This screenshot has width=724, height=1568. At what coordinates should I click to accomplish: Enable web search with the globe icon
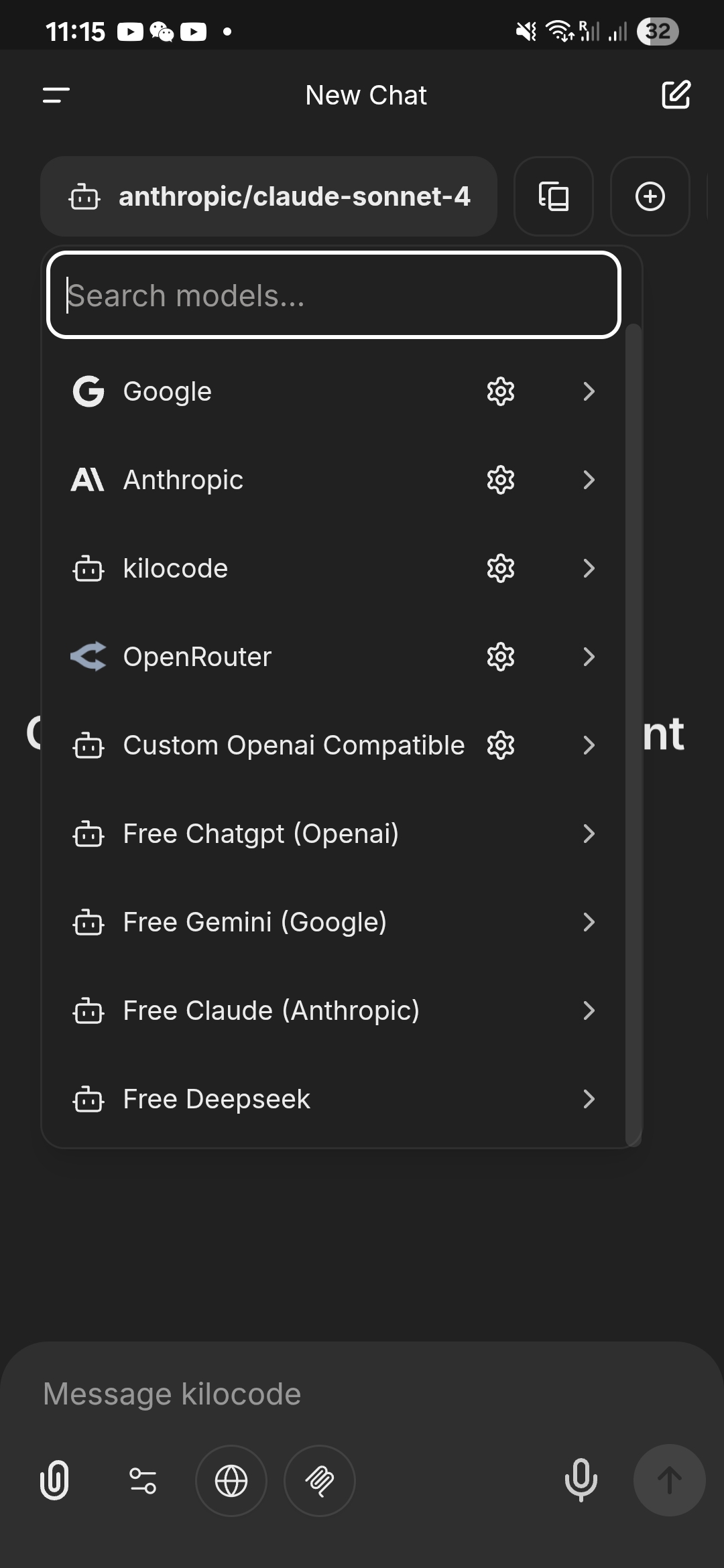(x=231, y=1481)
